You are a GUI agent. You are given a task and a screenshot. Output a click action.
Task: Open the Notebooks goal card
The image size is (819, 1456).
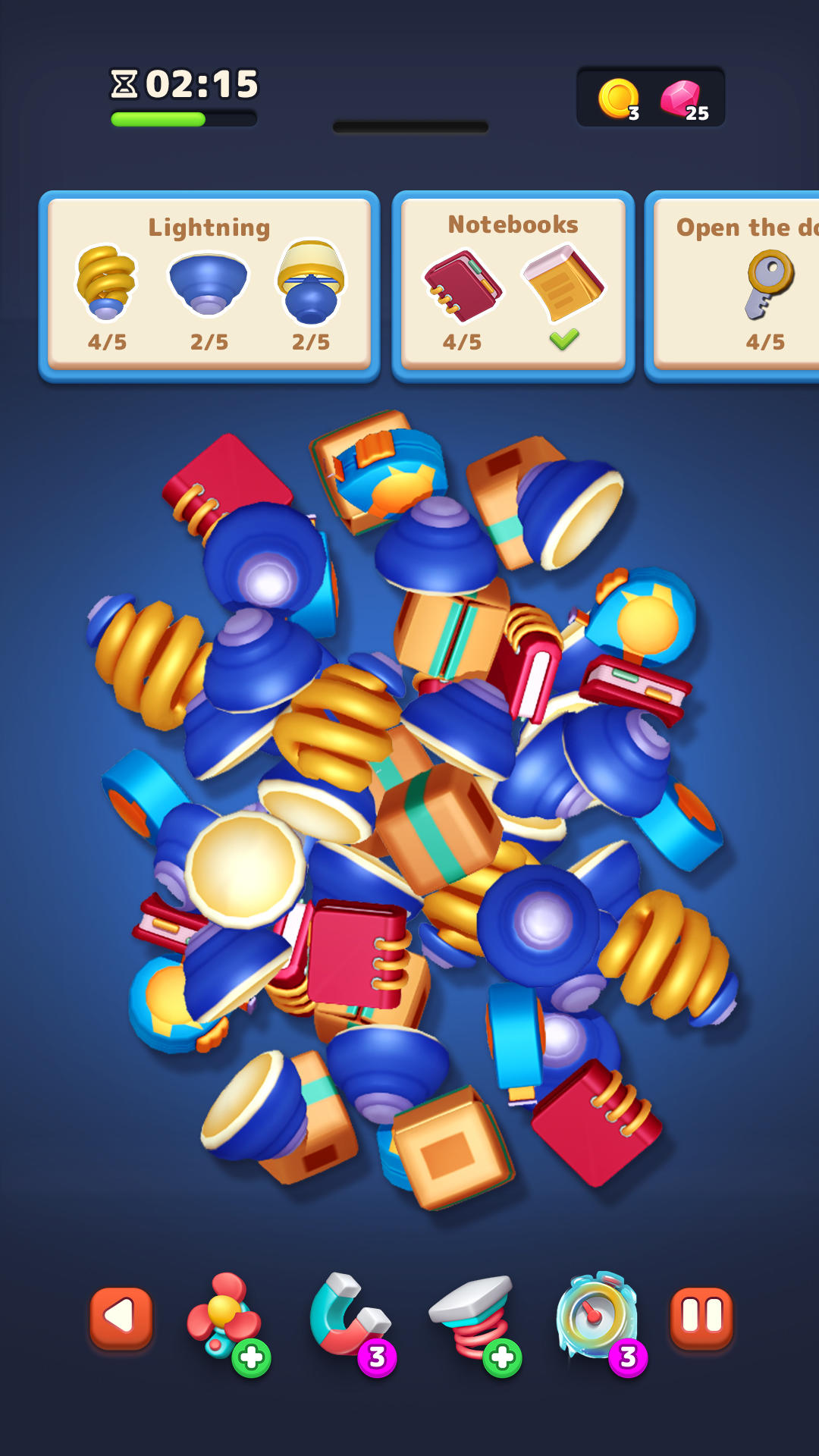[x=513, y=286]
